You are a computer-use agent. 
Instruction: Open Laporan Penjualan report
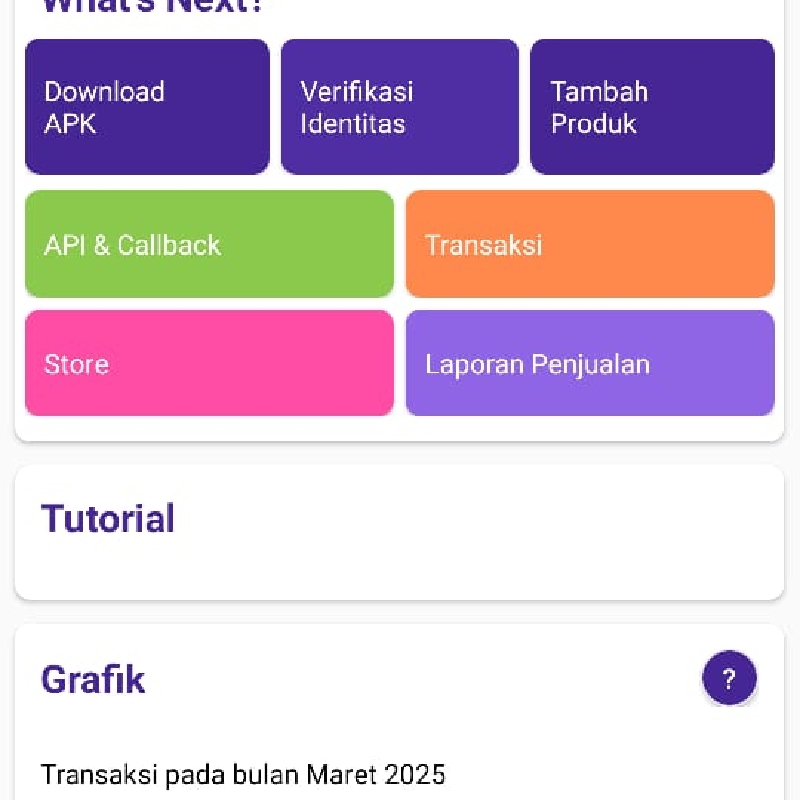590,363
